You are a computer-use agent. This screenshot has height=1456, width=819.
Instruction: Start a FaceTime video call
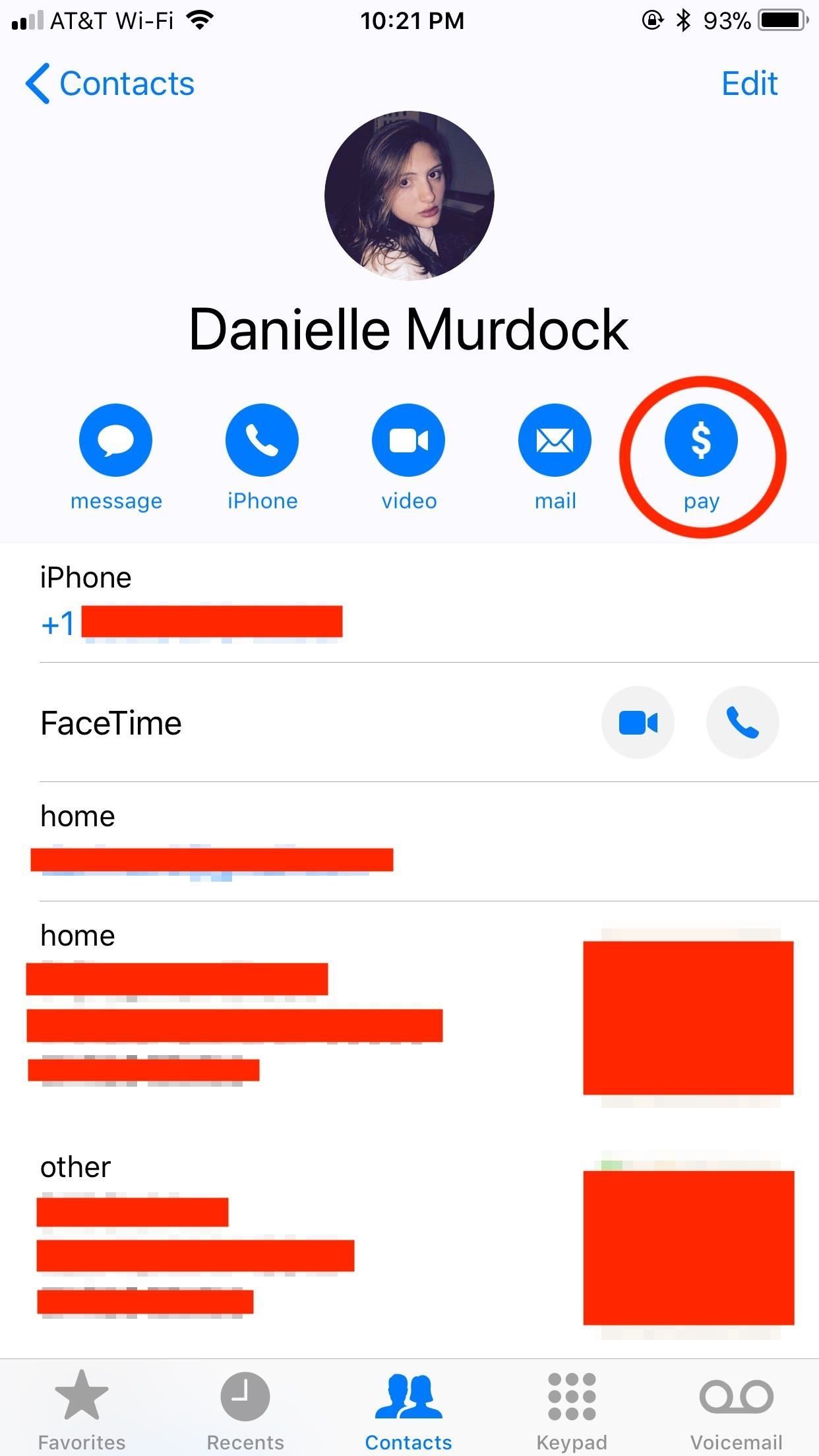pos(637,722)
